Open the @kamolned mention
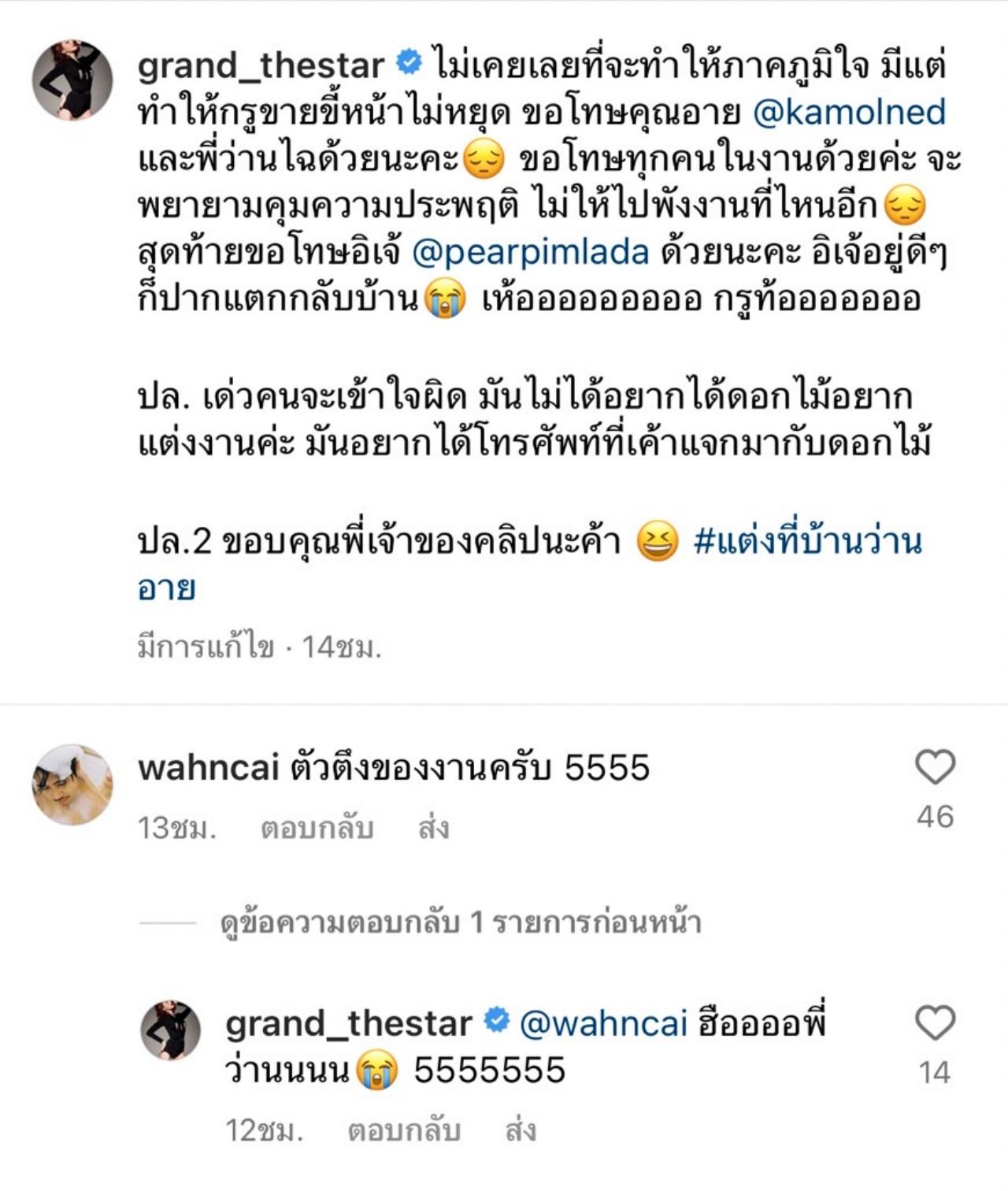Screen dimensions: 1008x1191 849,112
